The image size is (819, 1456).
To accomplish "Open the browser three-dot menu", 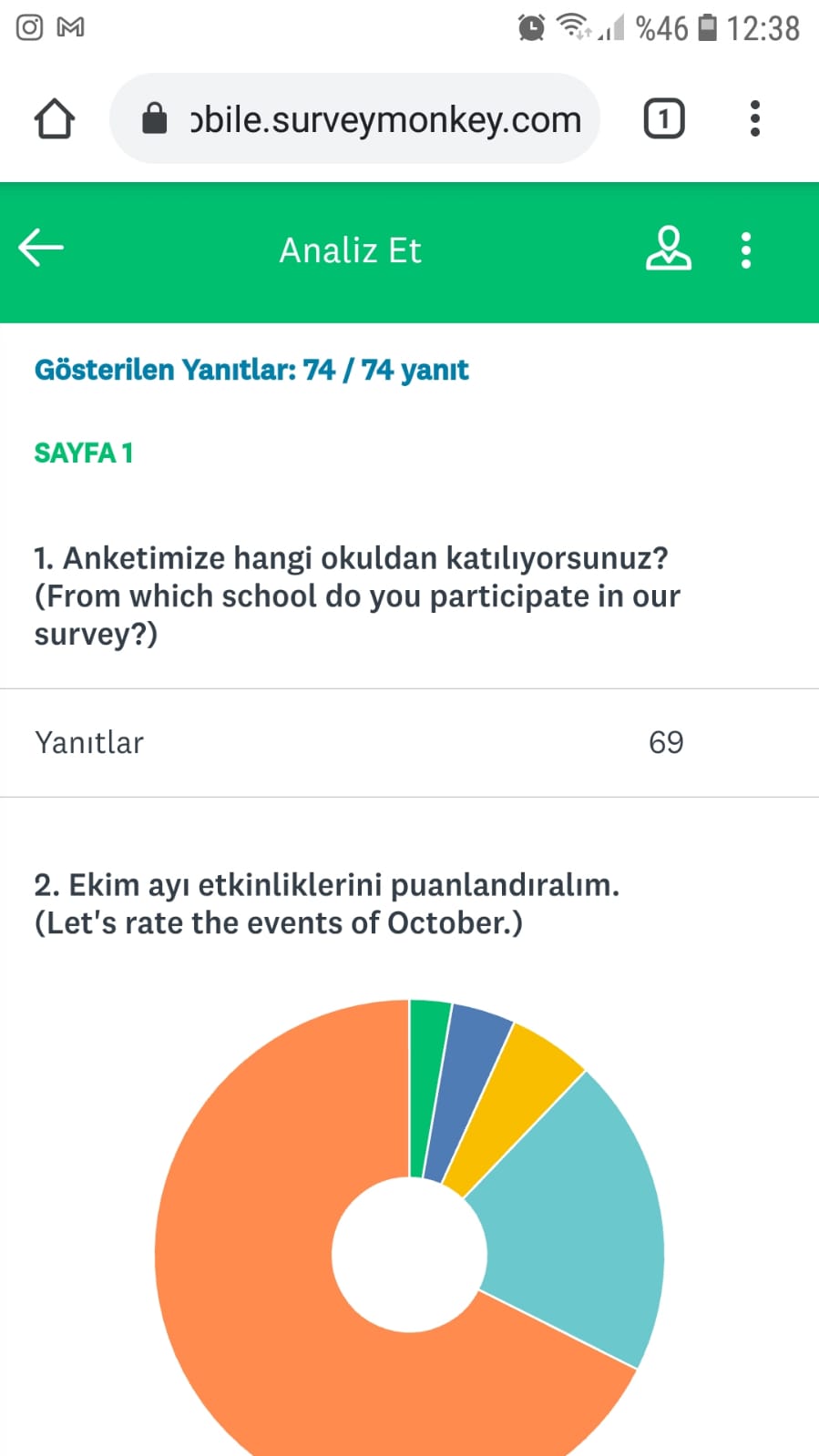I will pyautogui.click(x=754, y=117).
